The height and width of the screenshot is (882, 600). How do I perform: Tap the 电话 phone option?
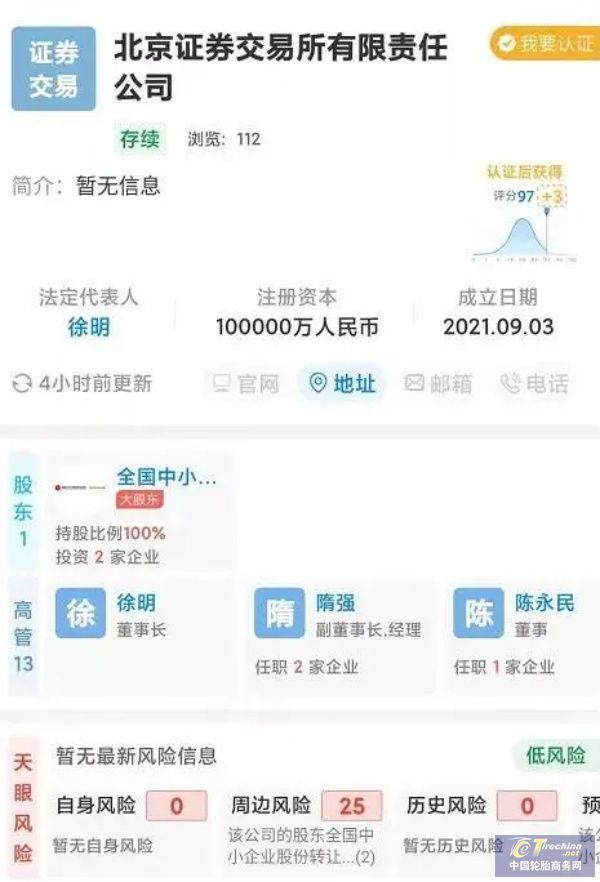tap(534, 383)
